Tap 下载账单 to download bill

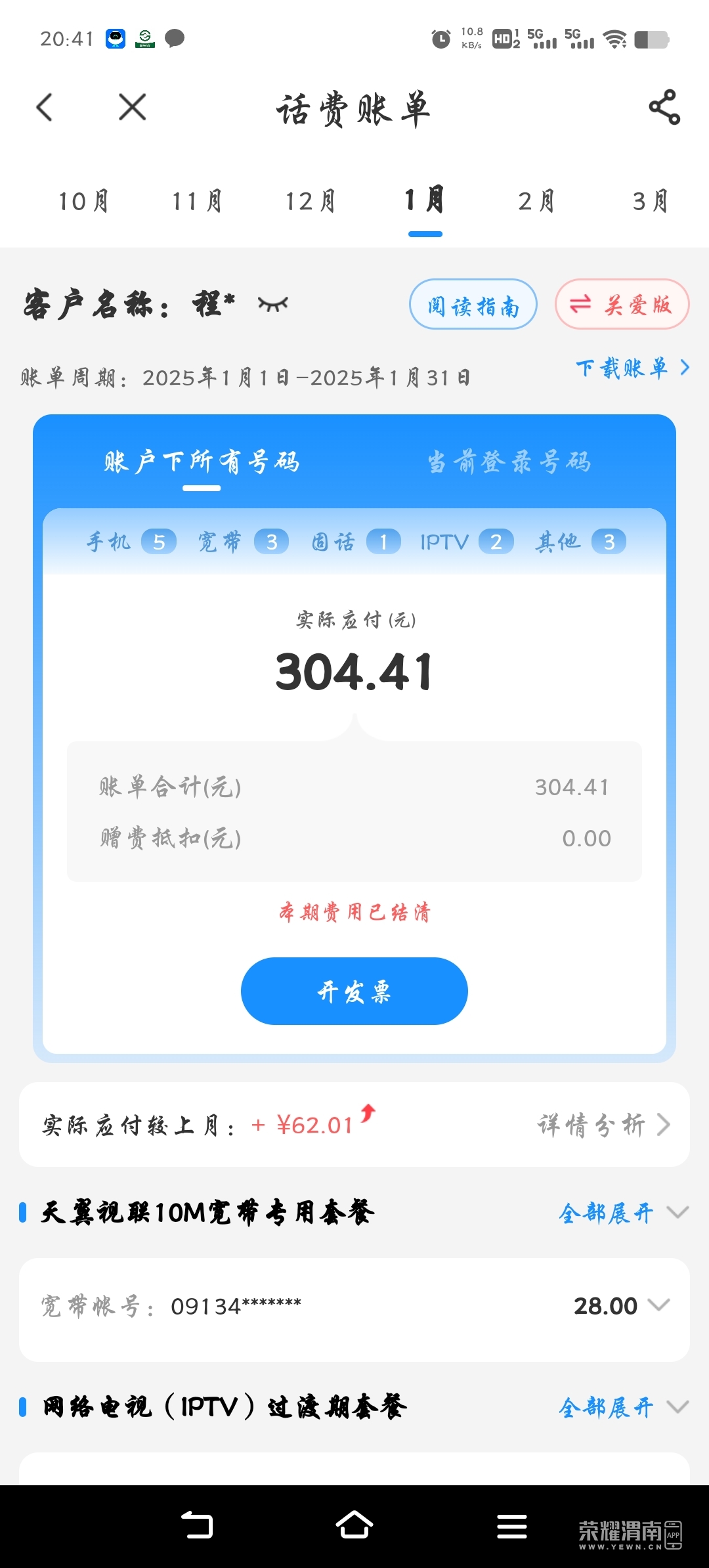coord(632,368)
